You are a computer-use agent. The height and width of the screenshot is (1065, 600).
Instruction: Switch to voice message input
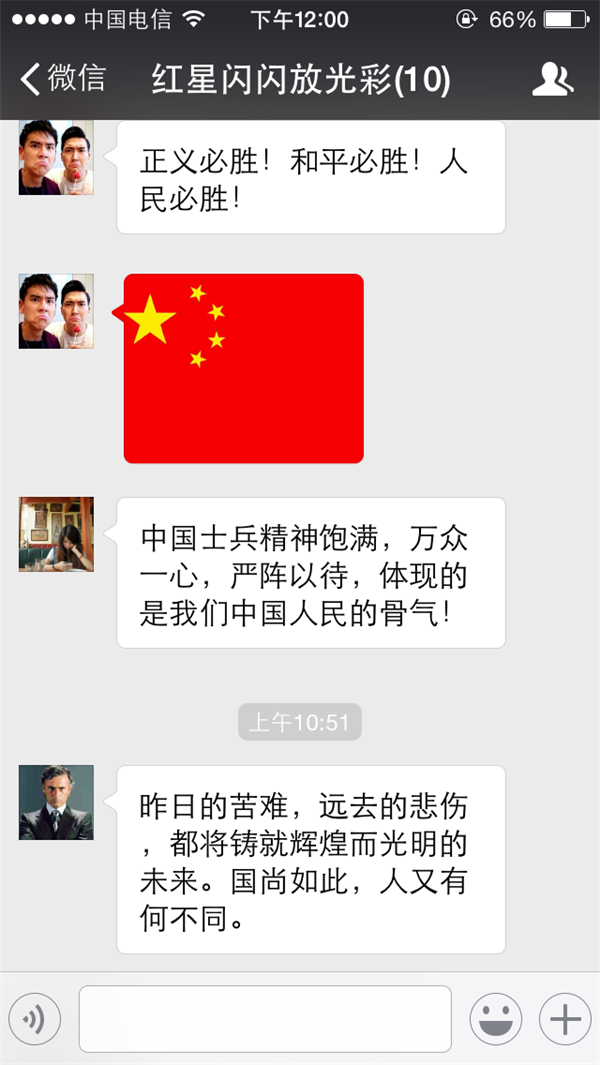(35, 1019)
